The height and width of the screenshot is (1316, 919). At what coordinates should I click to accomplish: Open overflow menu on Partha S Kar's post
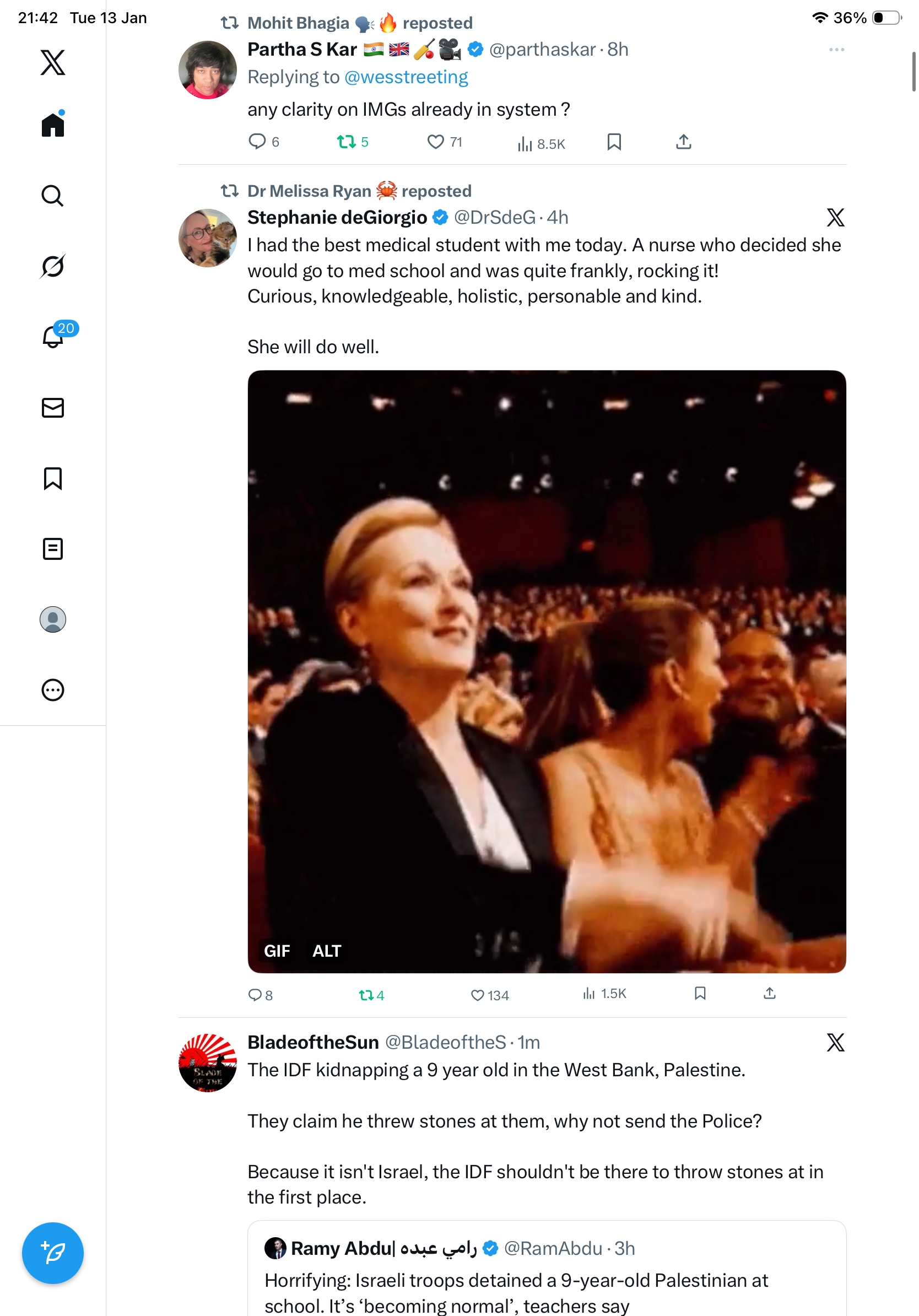pyautogui.click(x=836, y=50)
